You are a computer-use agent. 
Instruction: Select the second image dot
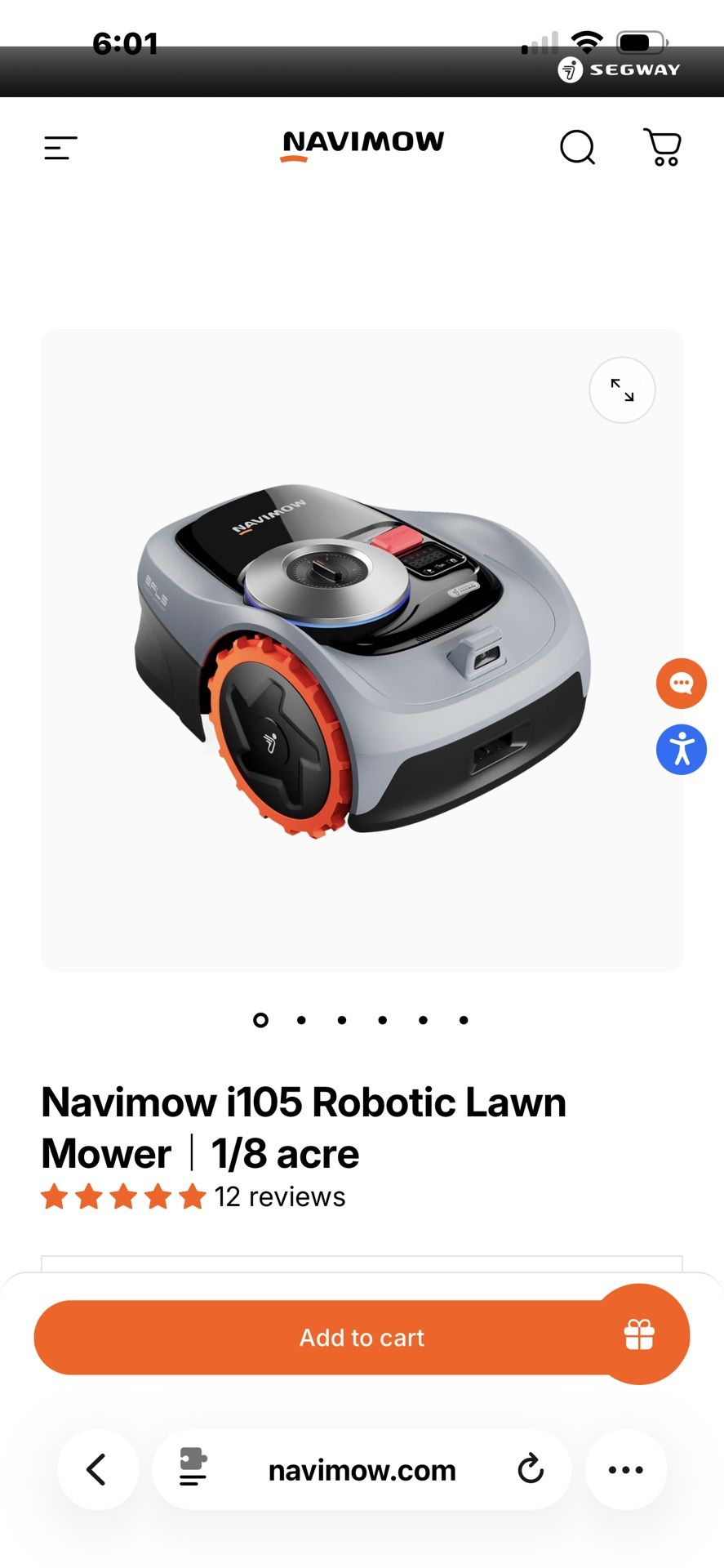pyautogui.click(x=301, y=1020)
